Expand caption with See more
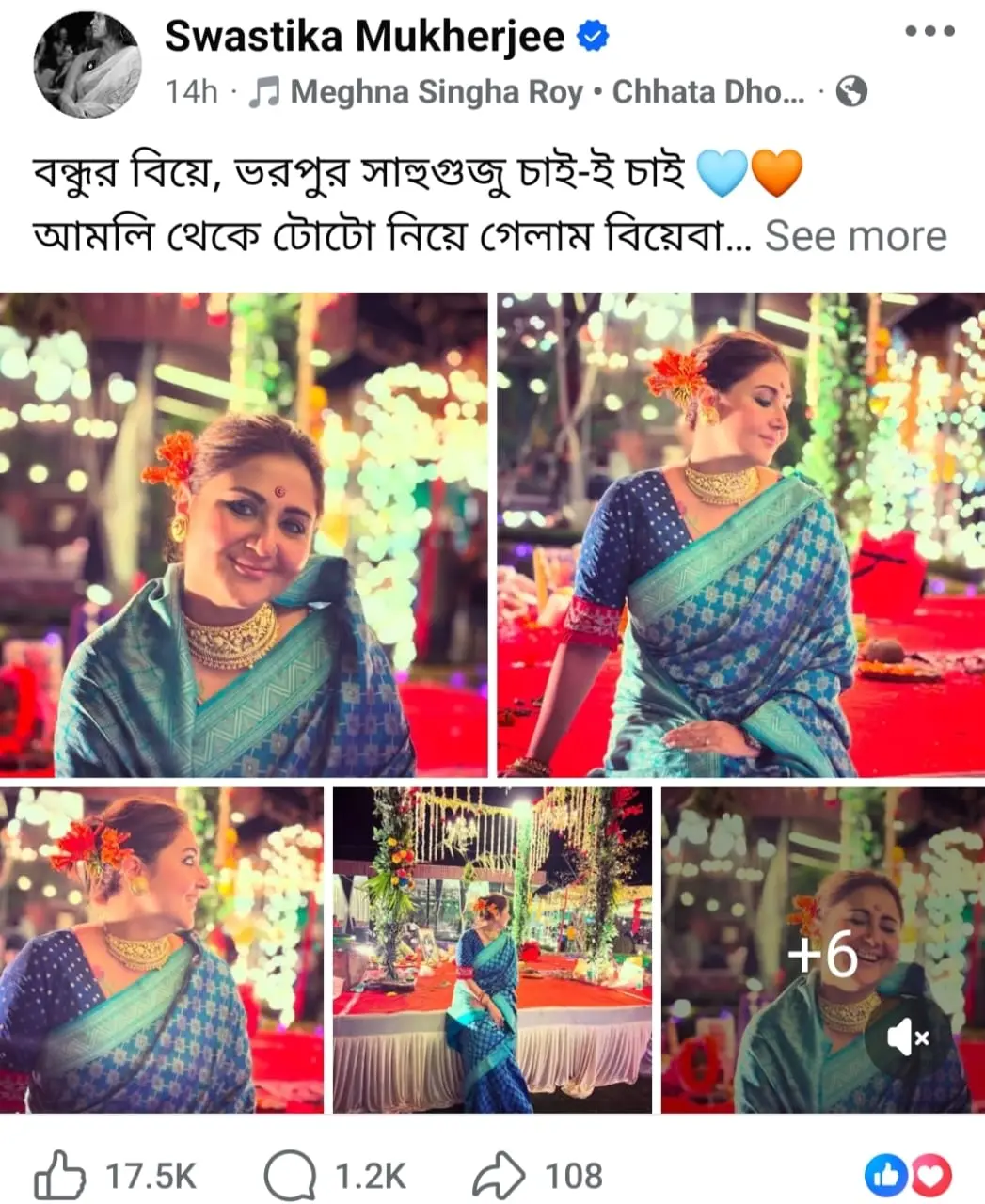 (854, 236)
